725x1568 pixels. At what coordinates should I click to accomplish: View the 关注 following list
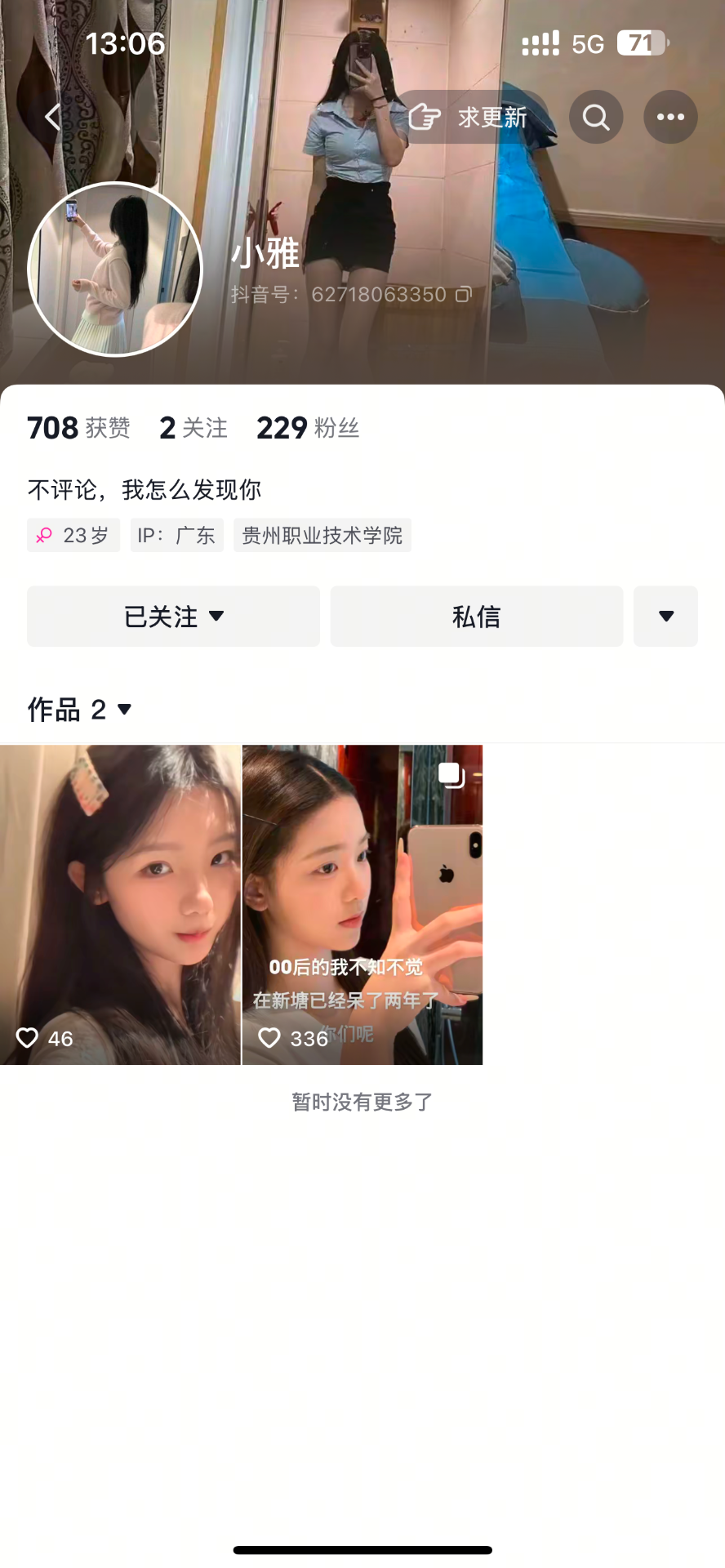pos(193,428)
